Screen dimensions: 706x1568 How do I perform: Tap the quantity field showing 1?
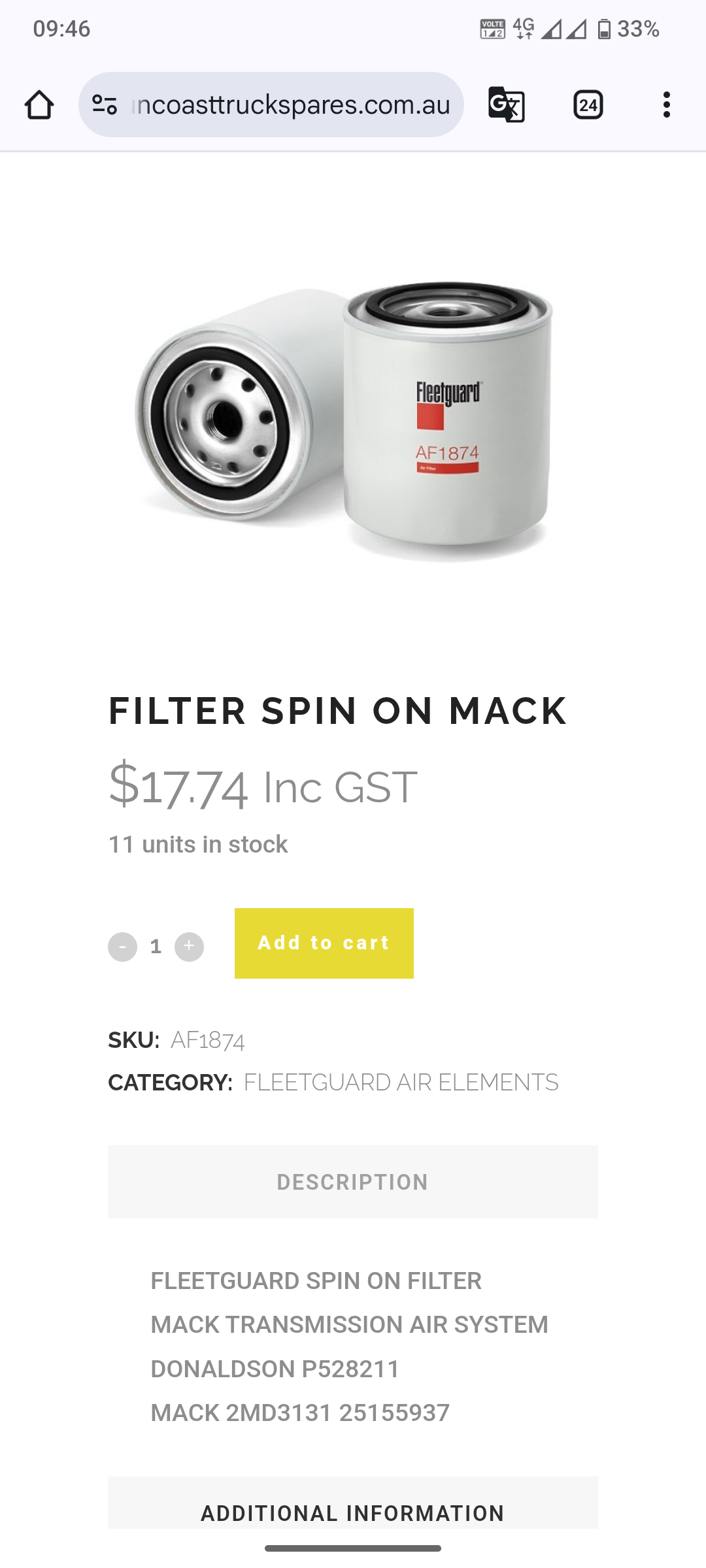(x=156, y=947)
